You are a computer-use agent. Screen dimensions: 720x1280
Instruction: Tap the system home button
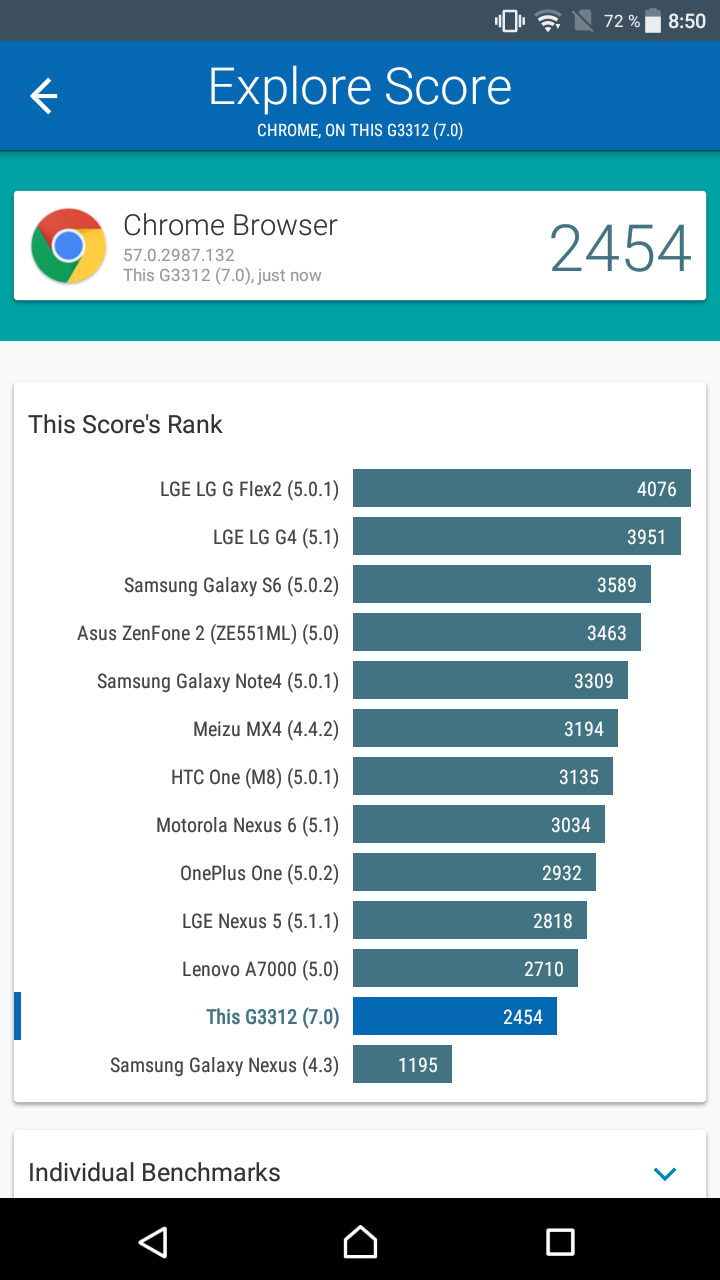[360, 1241]
